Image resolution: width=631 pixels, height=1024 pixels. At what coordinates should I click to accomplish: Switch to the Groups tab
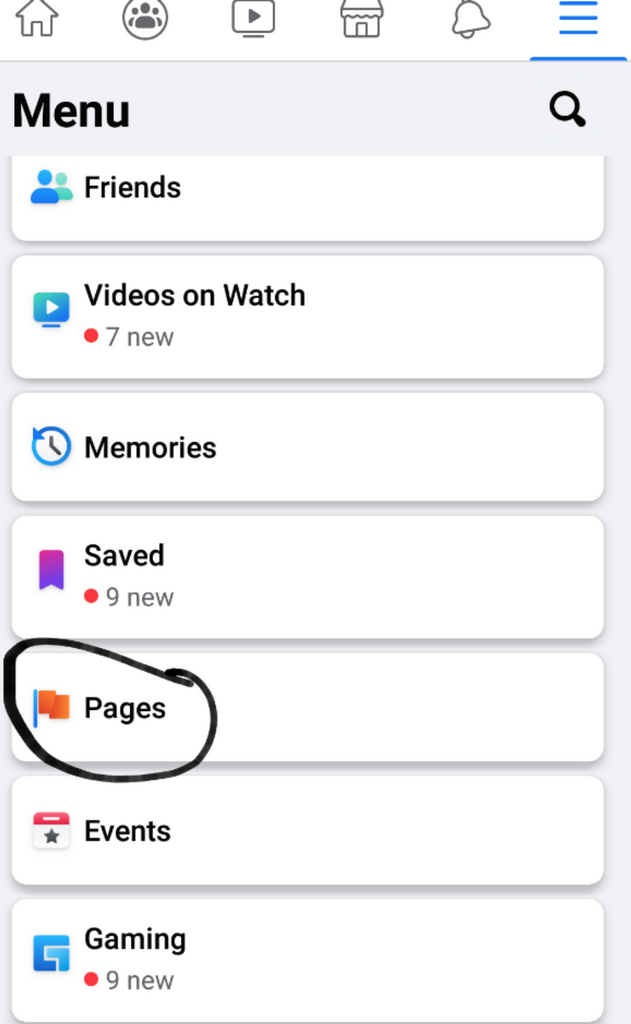[x=145, y=18]
